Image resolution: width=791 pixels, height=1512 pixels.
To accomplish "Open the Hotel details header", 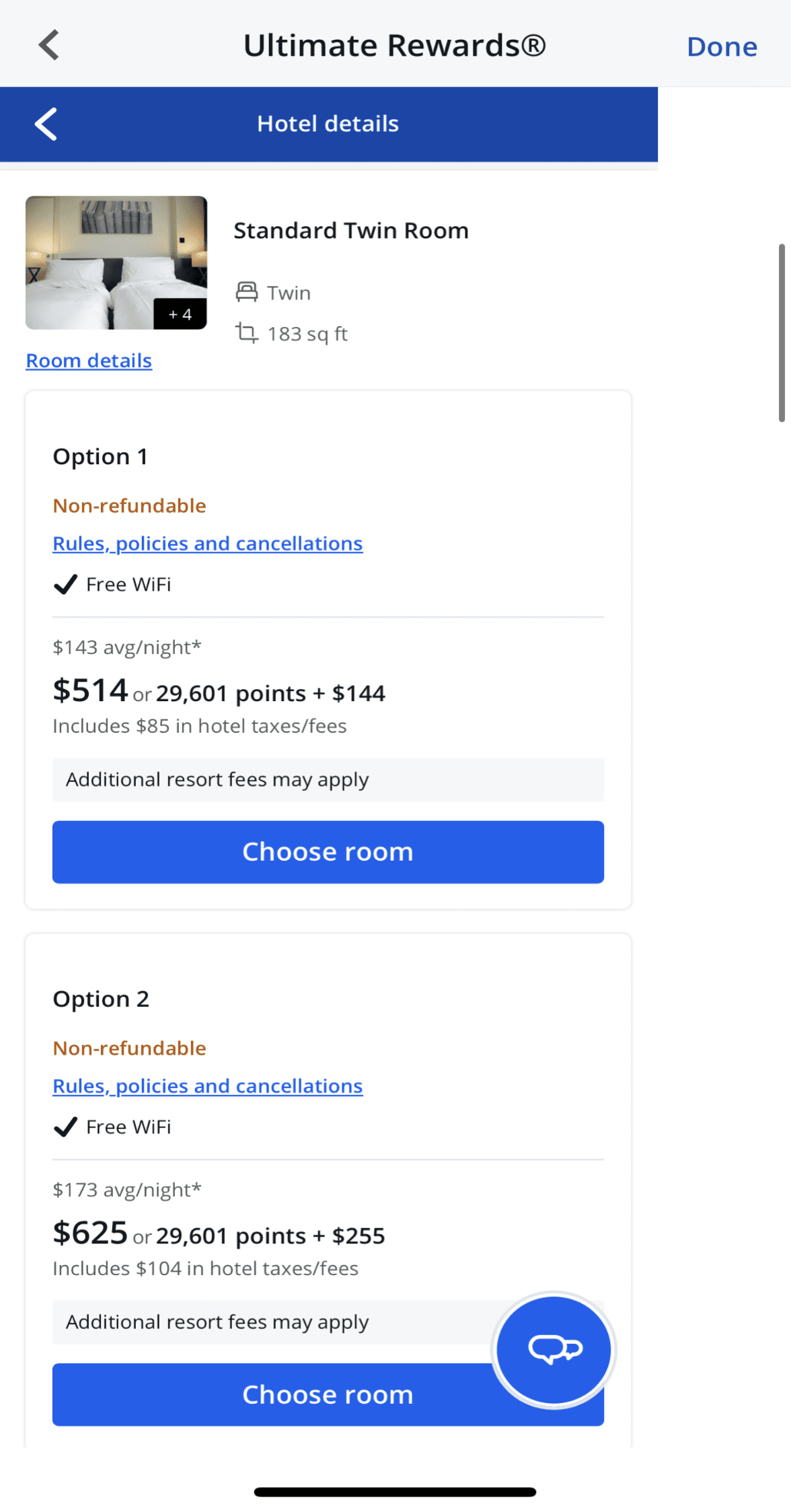I will tap(328, 124).
